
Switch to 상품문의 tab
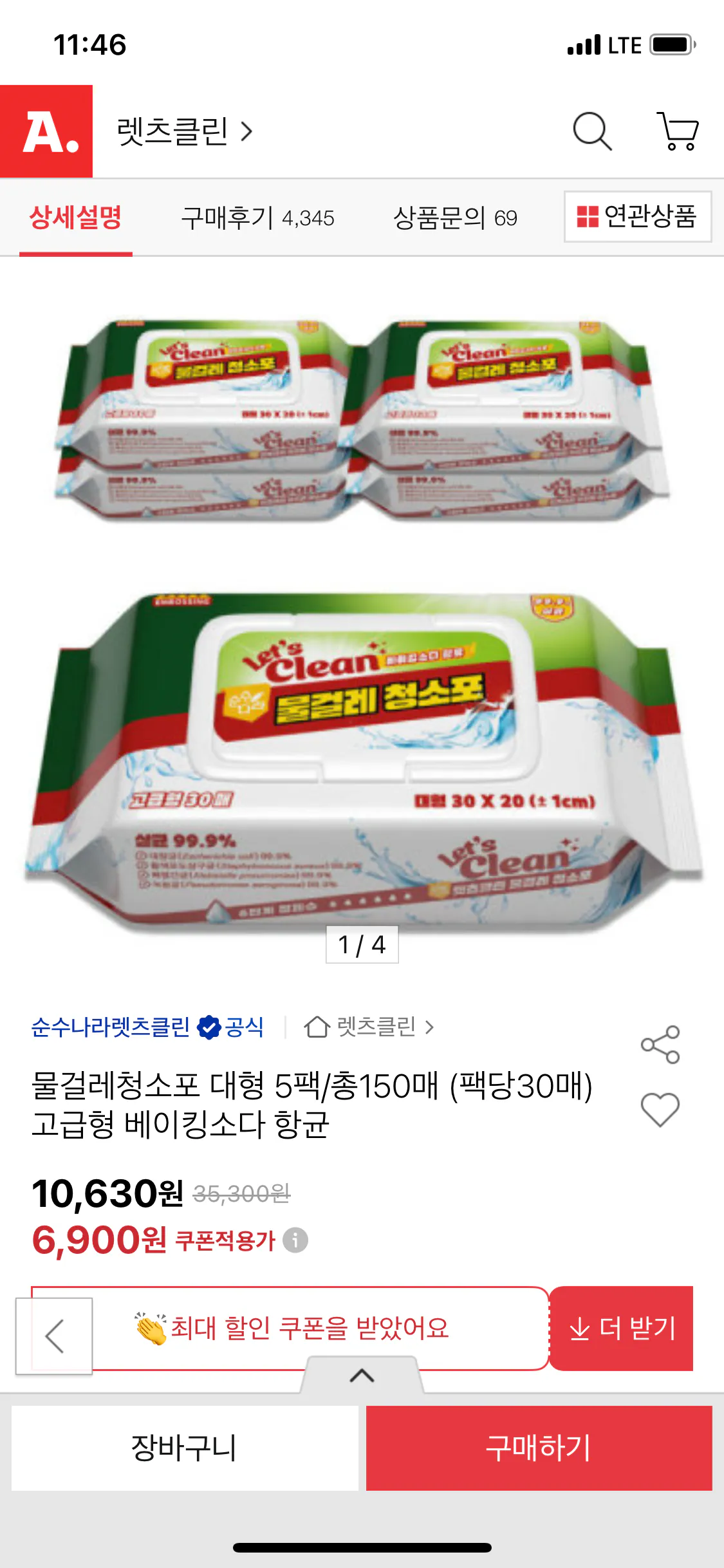[455, 218]
